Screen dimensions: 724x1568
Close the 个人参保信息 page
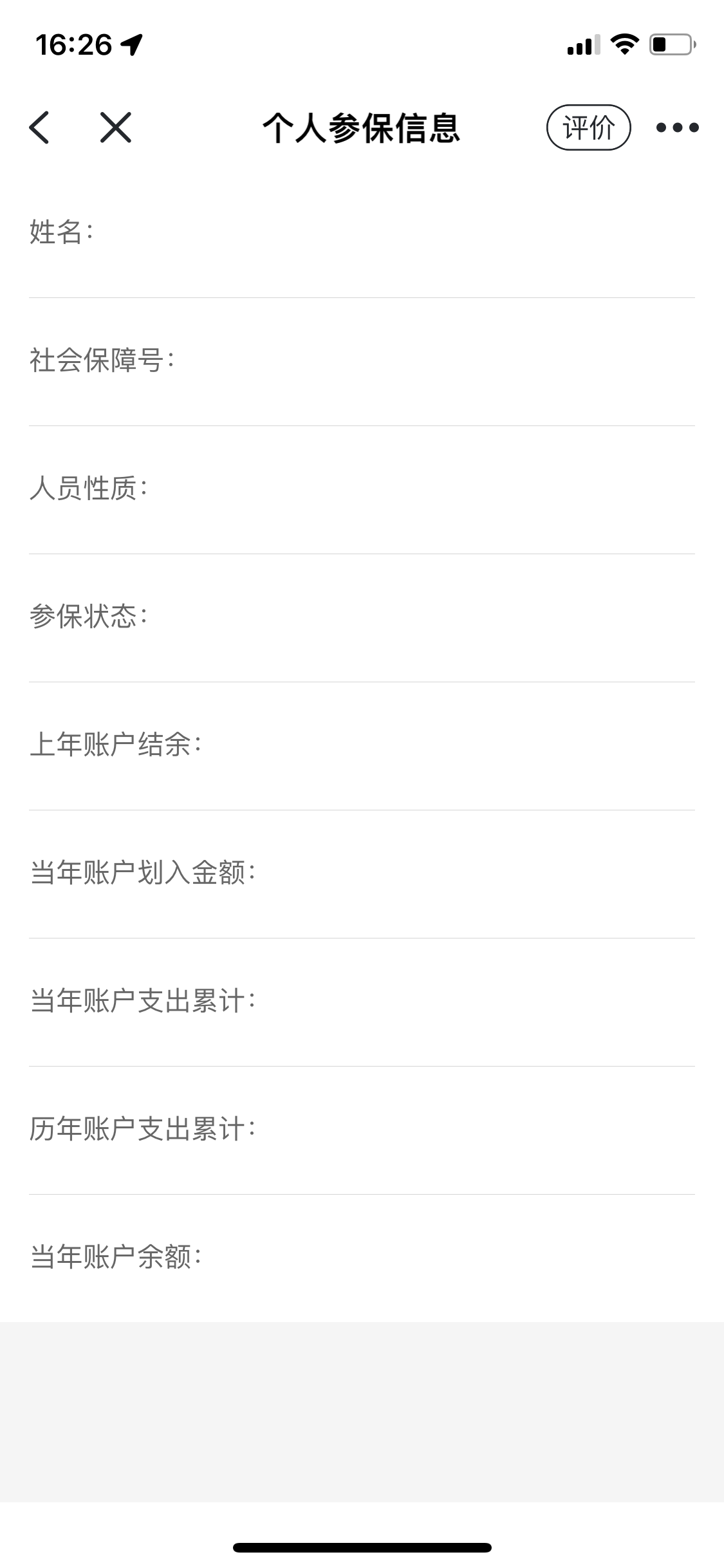(x=116, y=127)
